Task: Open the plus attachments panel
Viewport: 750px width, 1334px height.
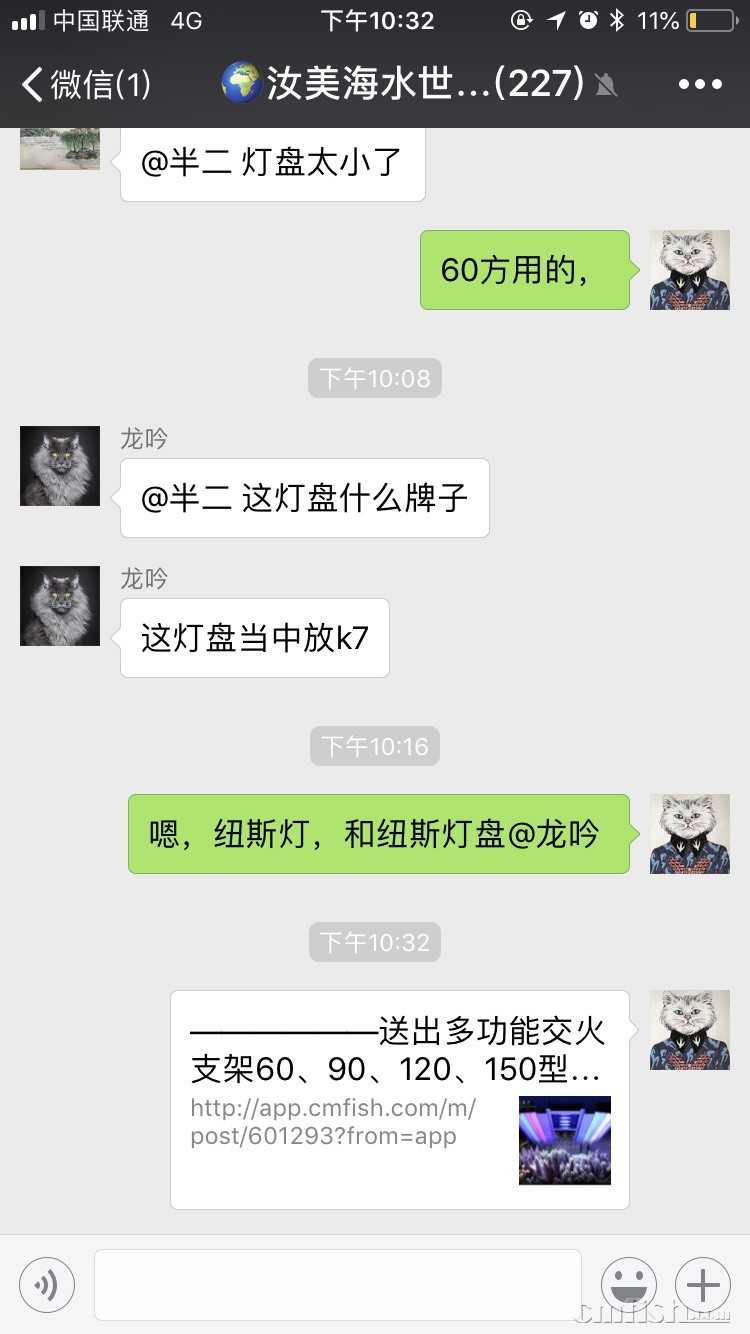Action: tap(703, 1285)
